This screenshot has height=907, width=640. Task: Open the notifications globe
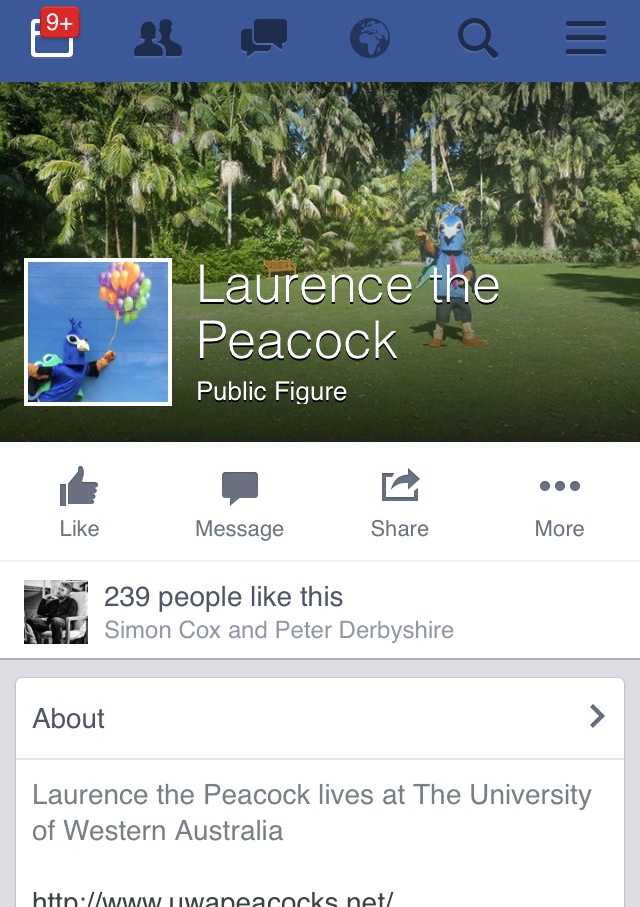pos(370,38)
